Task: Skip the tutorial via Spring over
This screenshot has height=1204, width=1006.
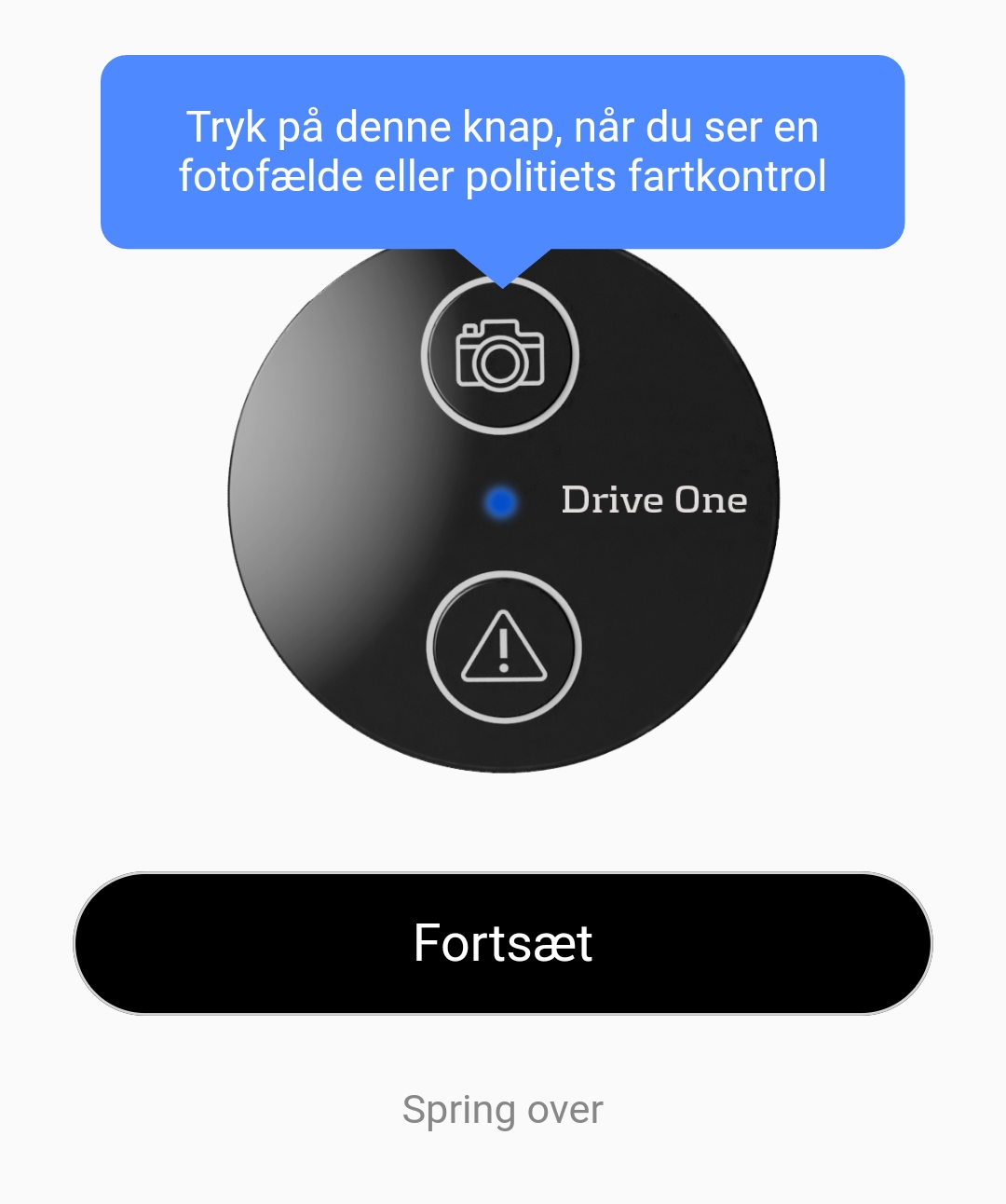Action: click(x=503, y=1110)
